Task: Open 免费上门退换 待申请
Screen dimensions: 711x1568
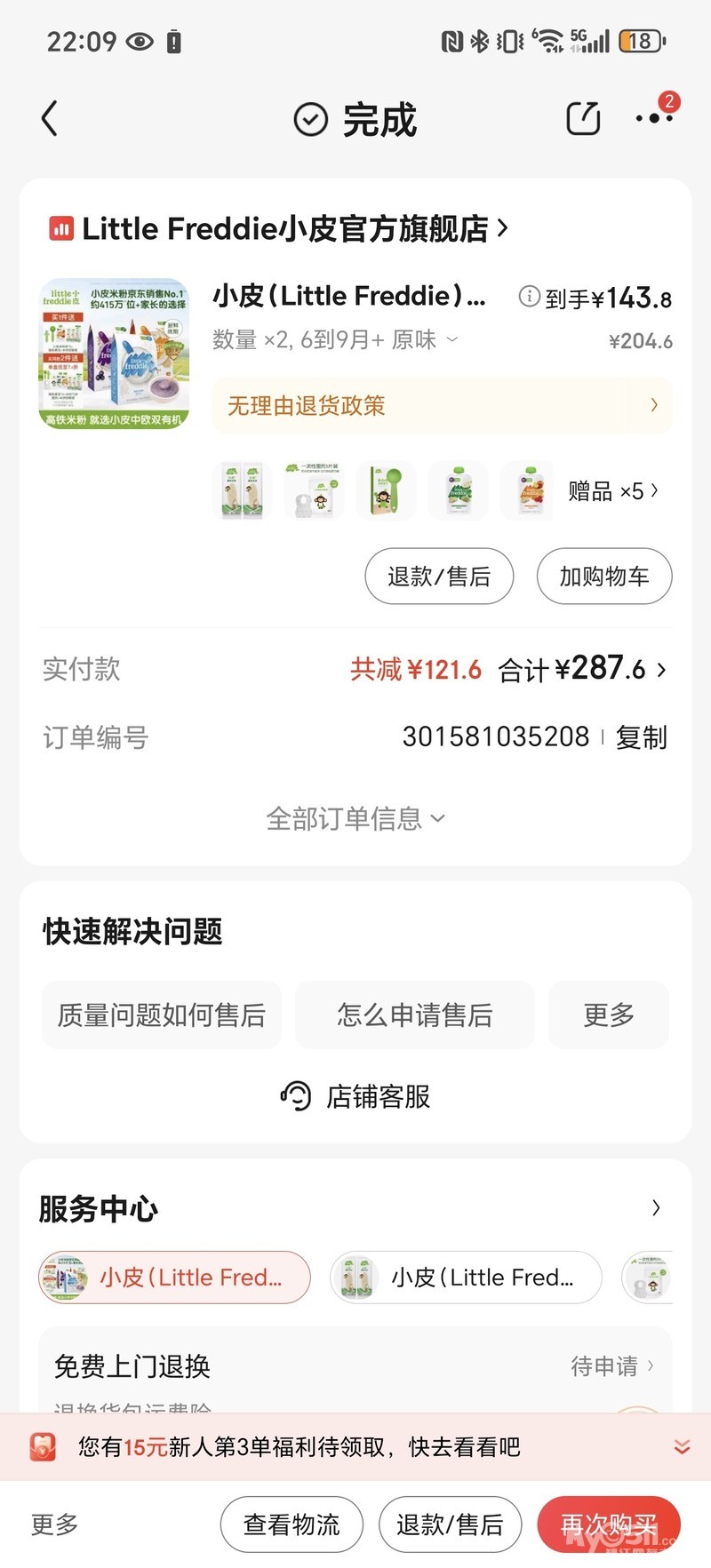Action: [612, 1365]
